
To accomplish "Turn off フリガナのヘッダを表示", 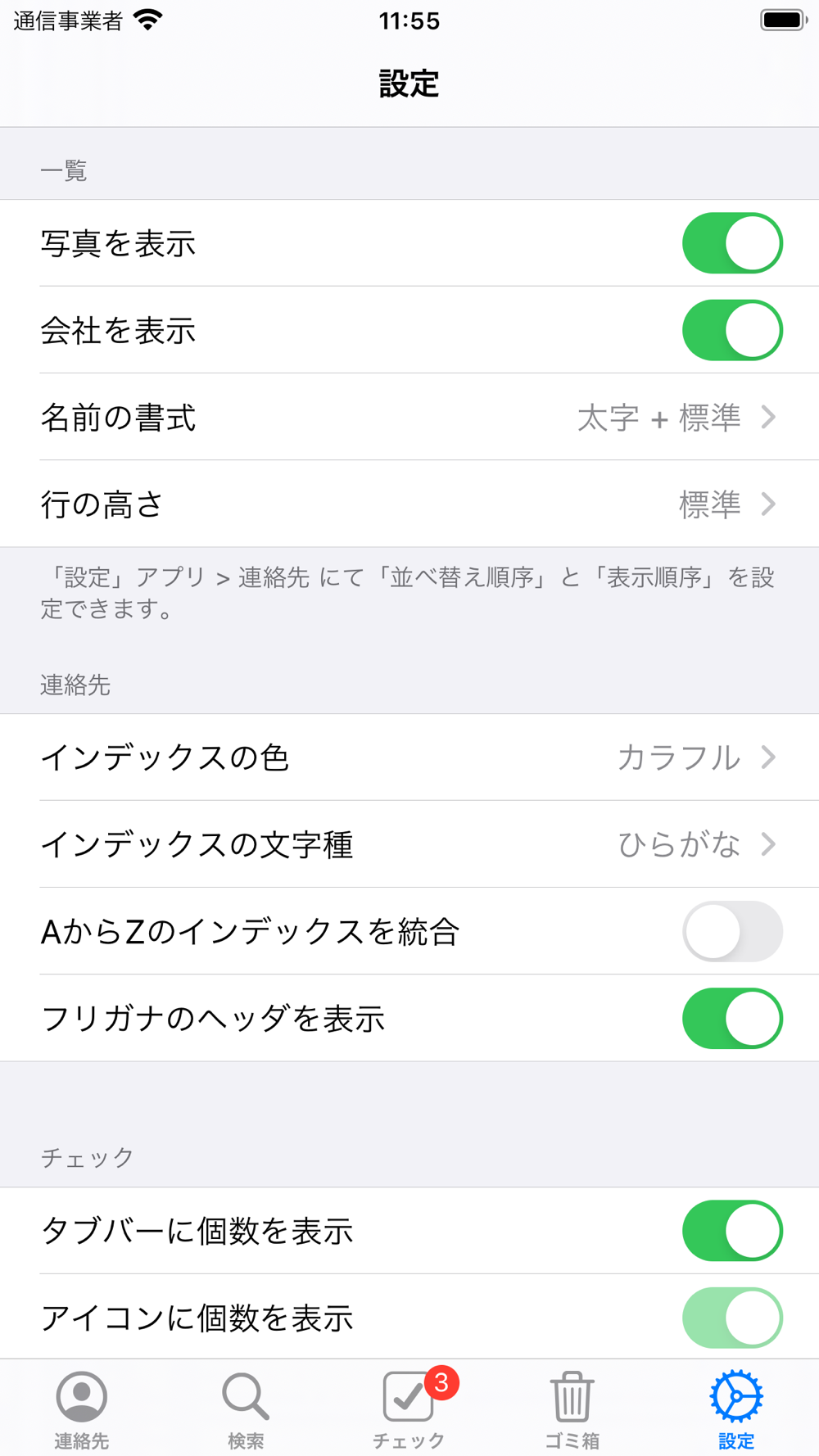I will 732,1018.
